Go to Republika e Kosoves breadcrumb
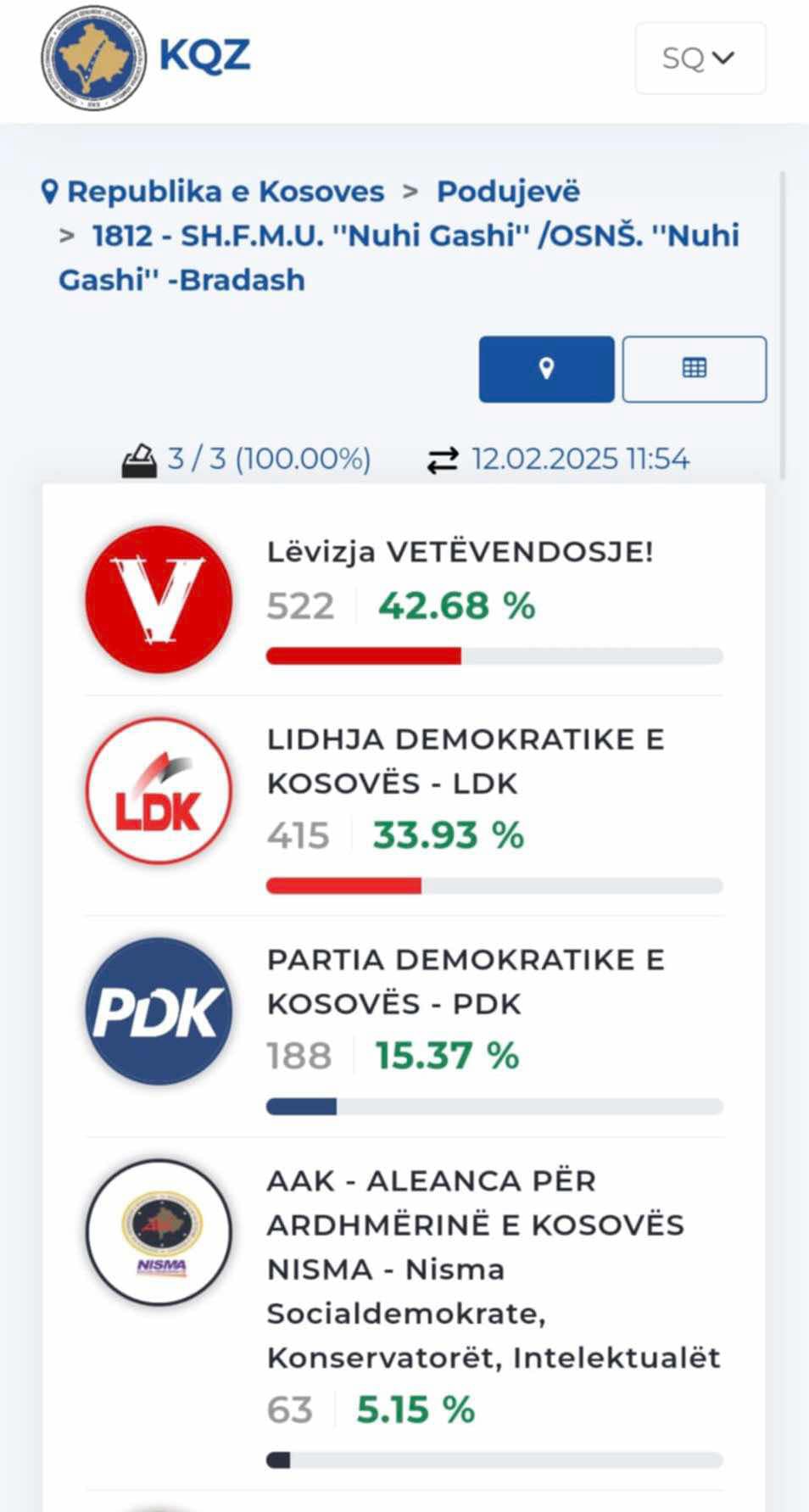Screen dimensions: 809x1512 coord(225,192)
